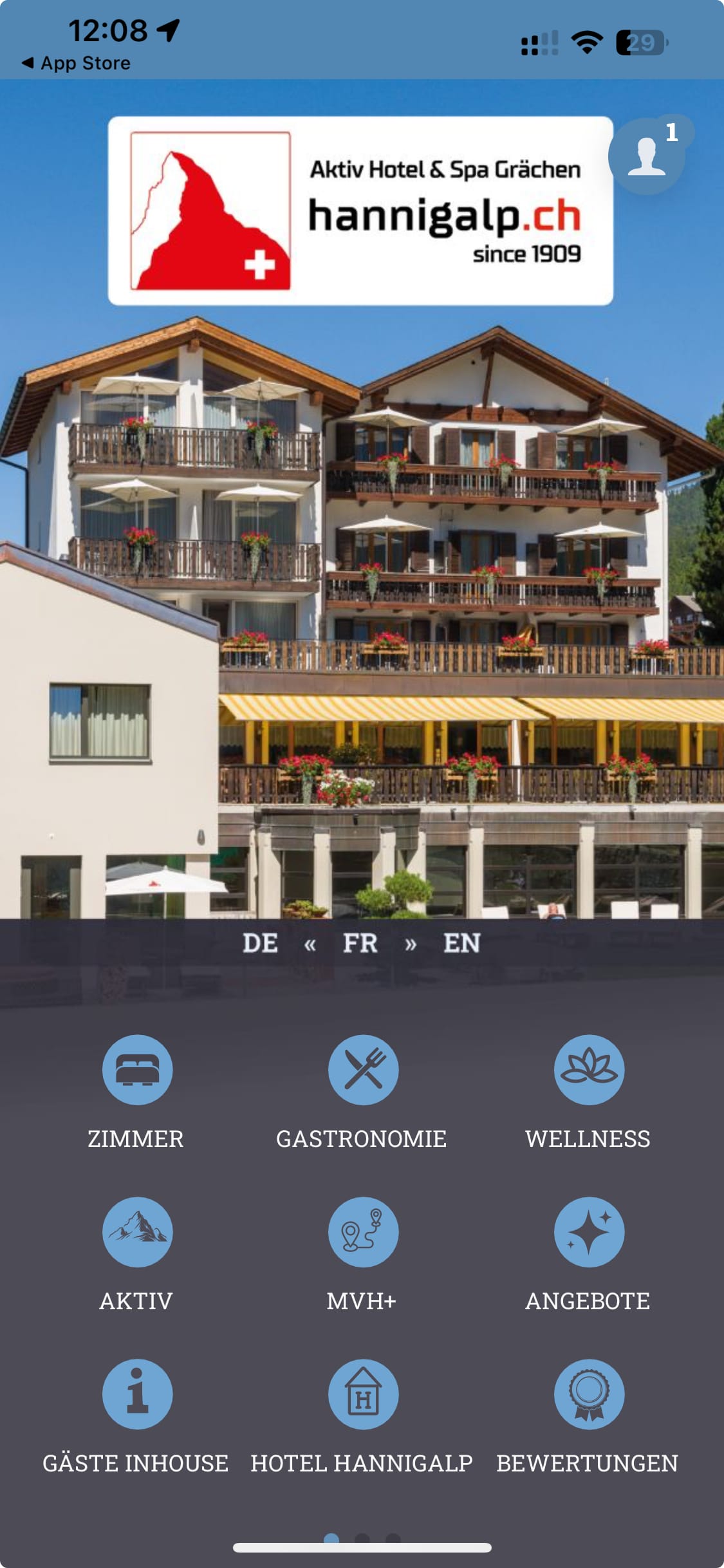View Bewertungen reviews
This screenshot has height=1568, width=724.
click(589, 1394)
